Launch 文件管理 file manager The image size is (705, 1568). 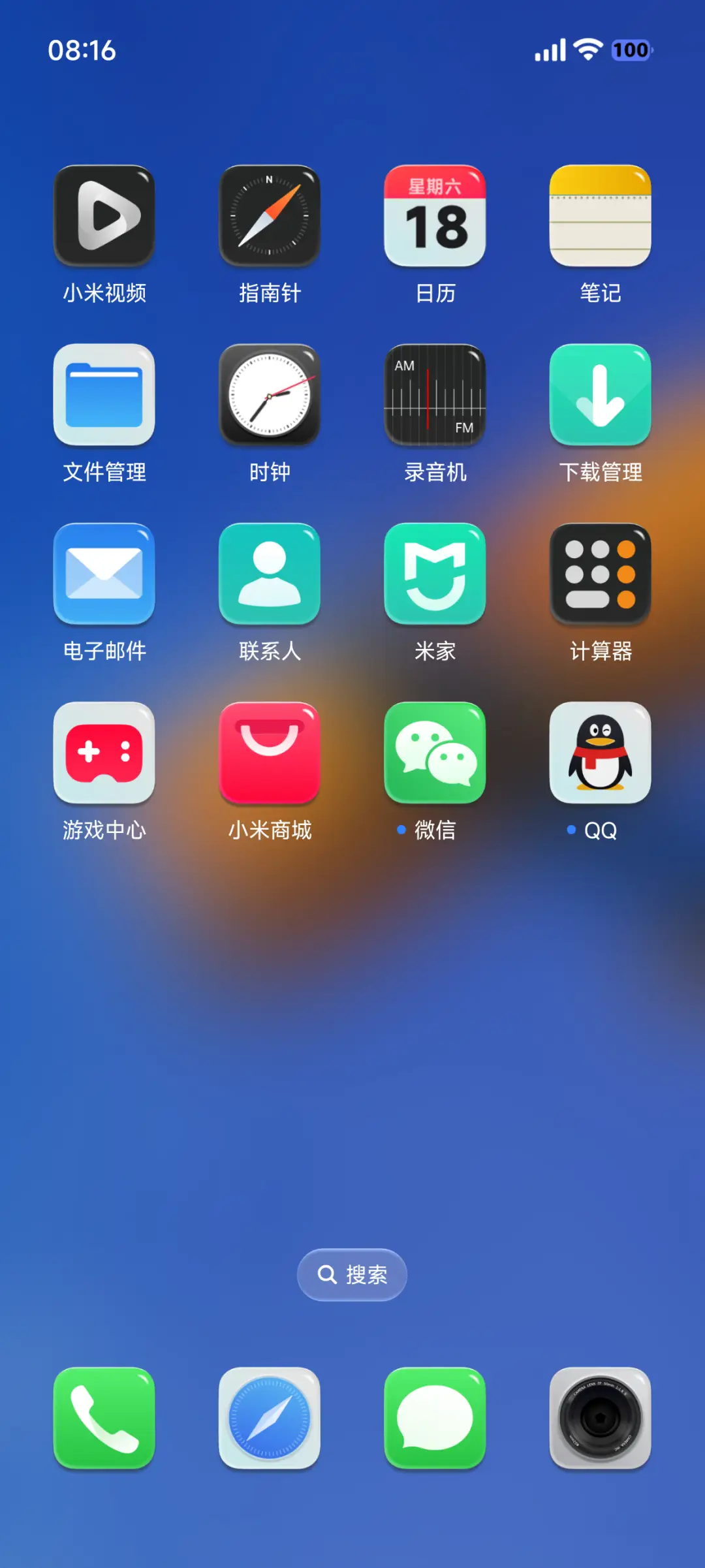coord(104,396)
